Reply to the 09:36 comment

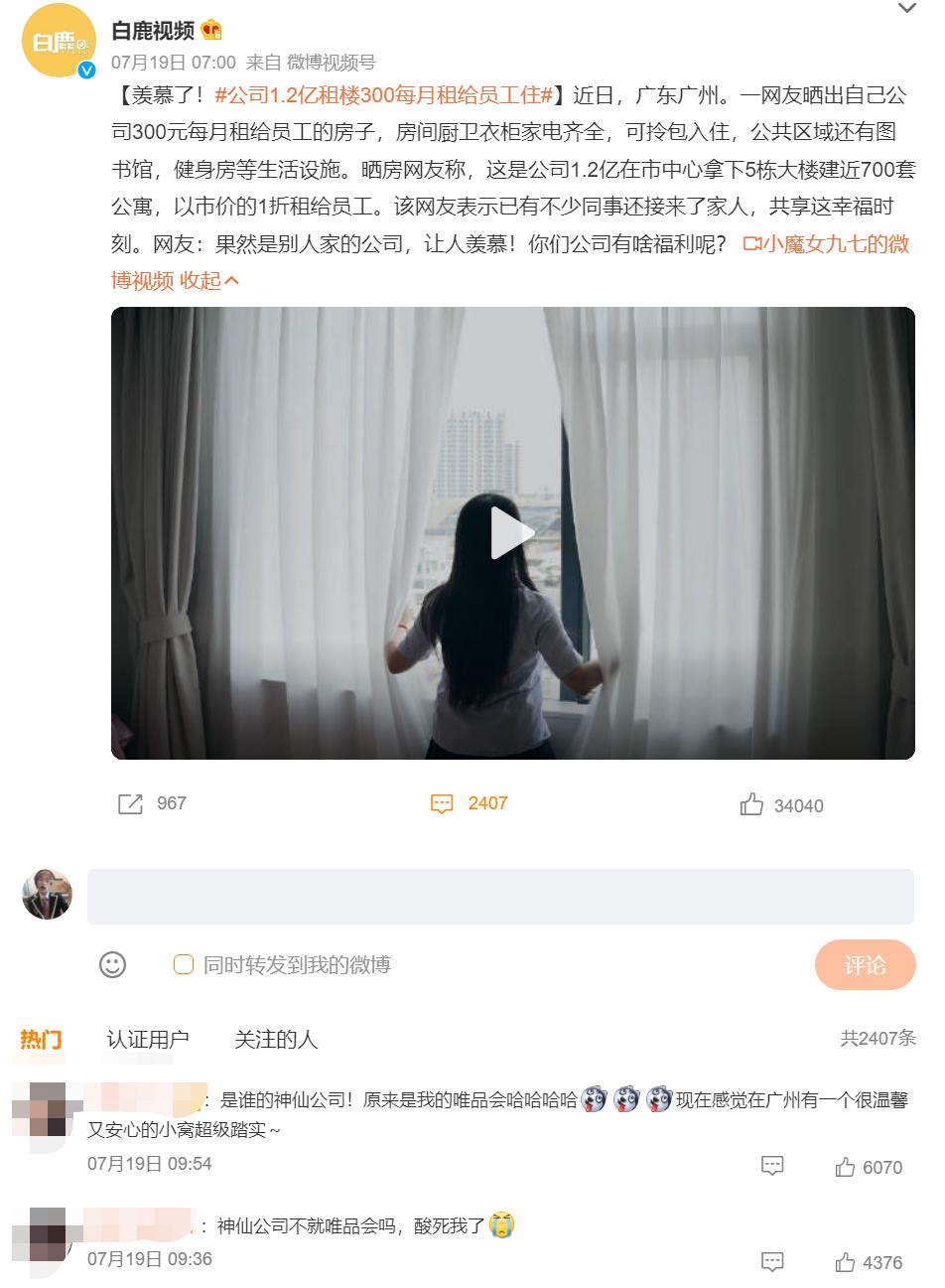(772, 1261)
